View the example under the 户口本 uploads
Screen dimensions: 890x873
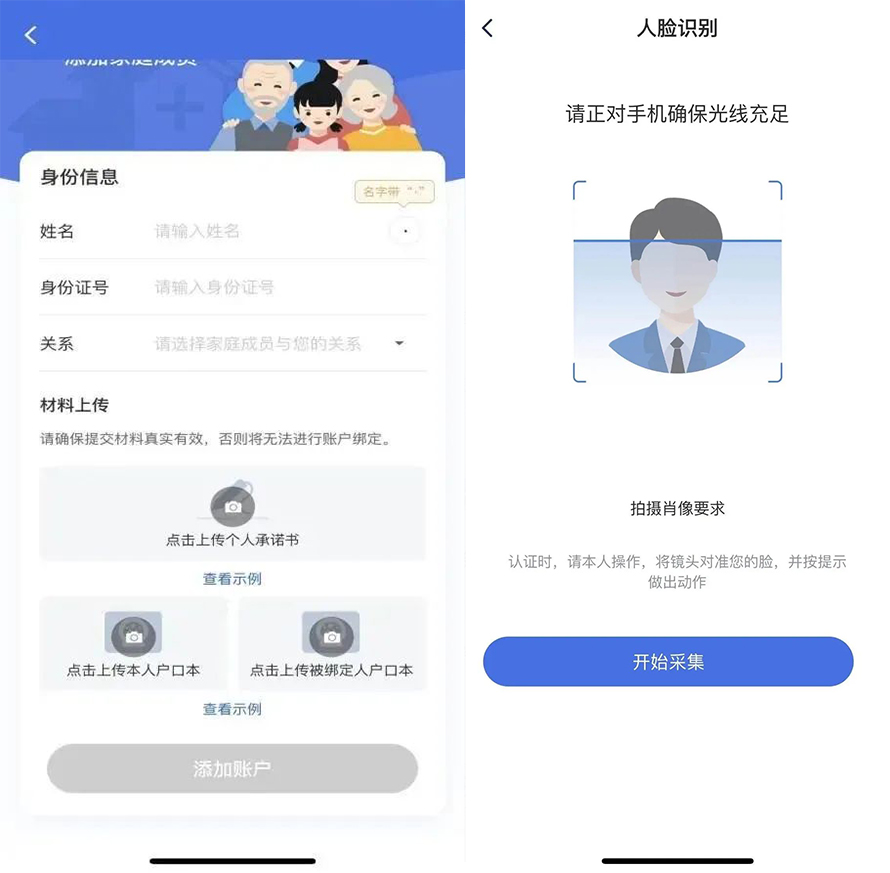click(232, 709)
